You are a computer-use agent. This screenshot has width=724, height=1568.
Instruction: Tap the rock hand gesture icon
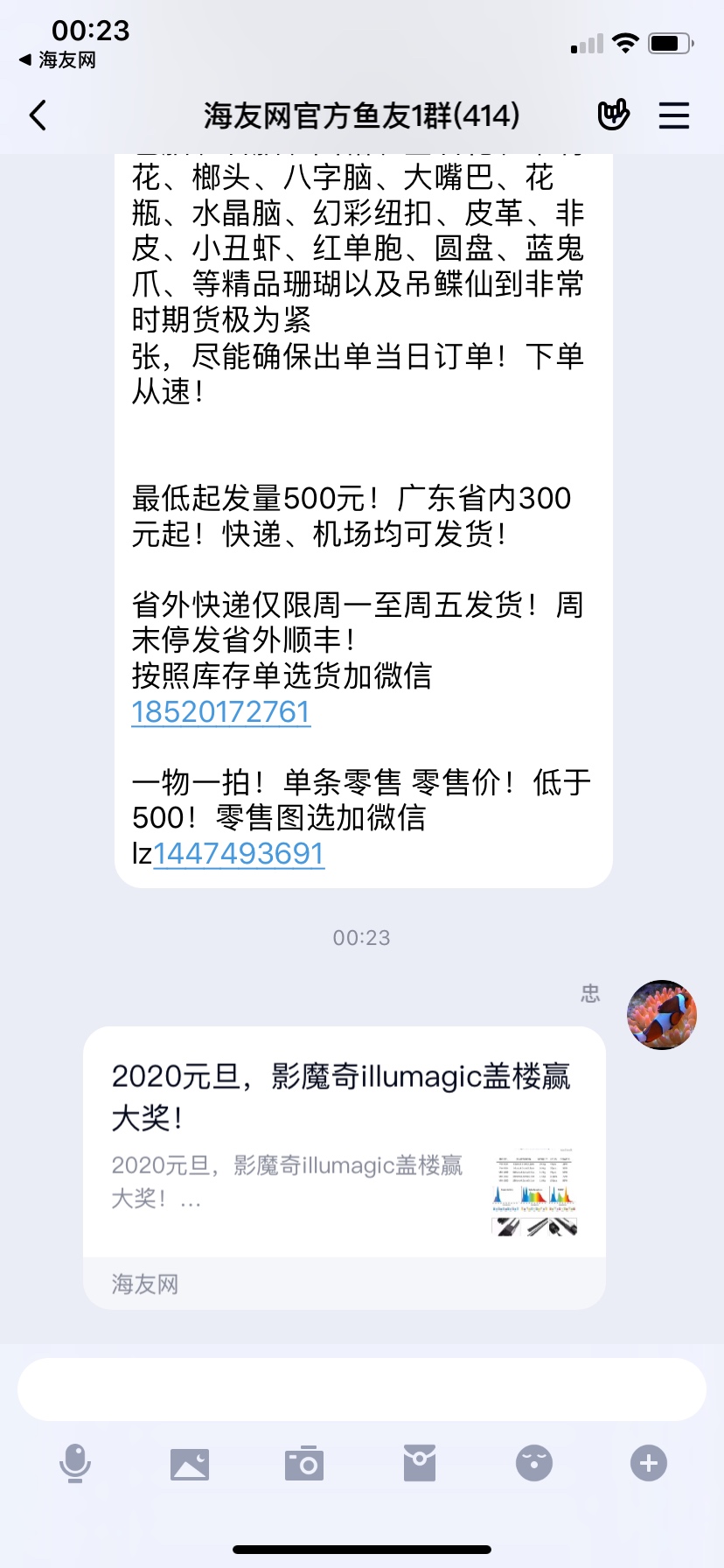coord(613,115)
